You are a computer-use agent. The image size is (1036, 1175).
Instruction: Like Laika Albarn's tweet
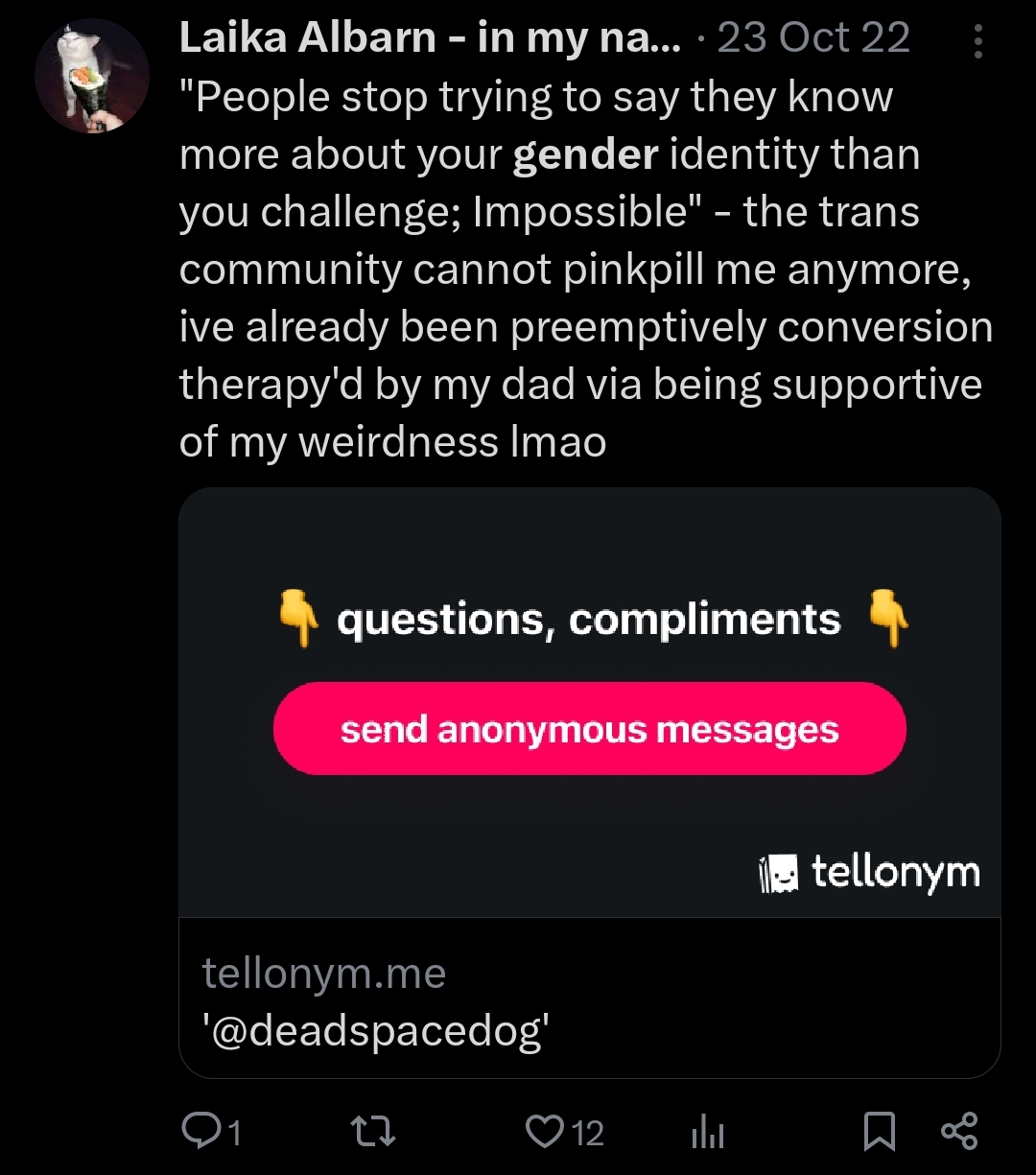[543, 1132]
